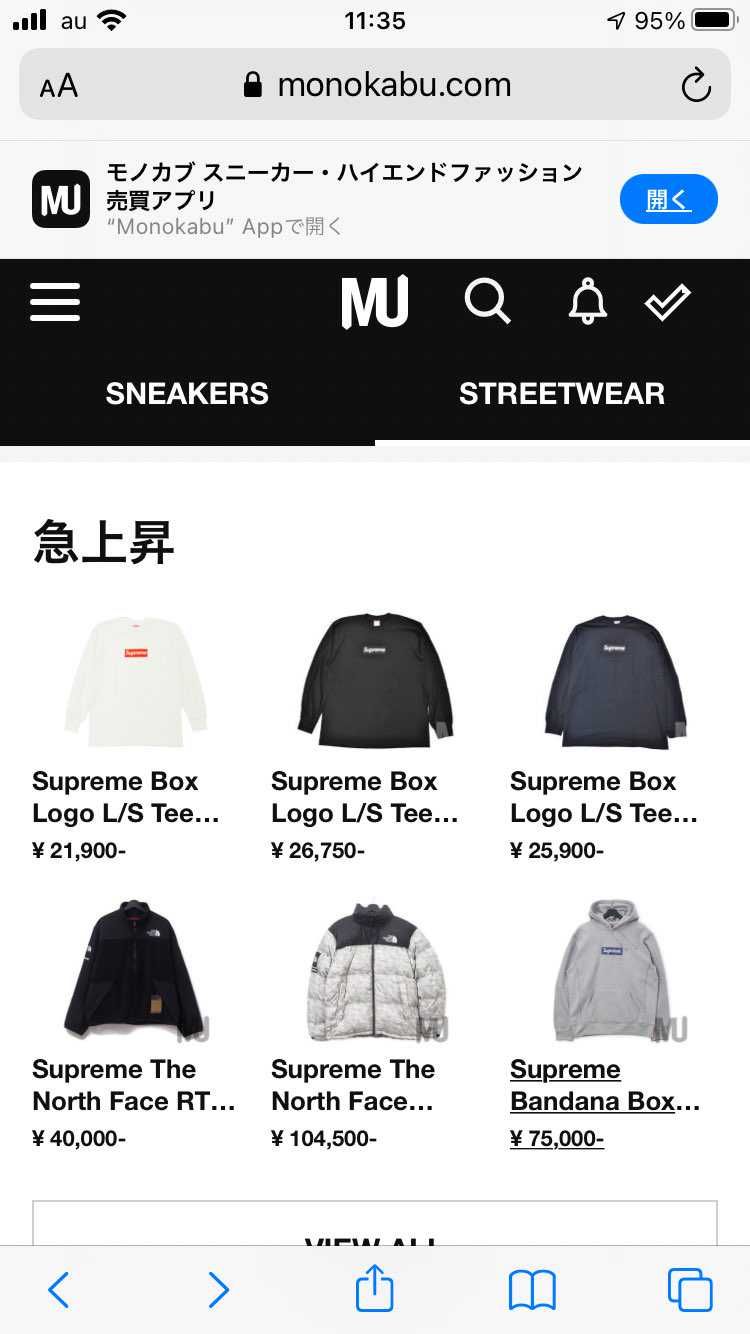The height and width of the screenshot is (1334, 750).
Task: Open Safari bookmarks icon
Action: point(532,1289)
